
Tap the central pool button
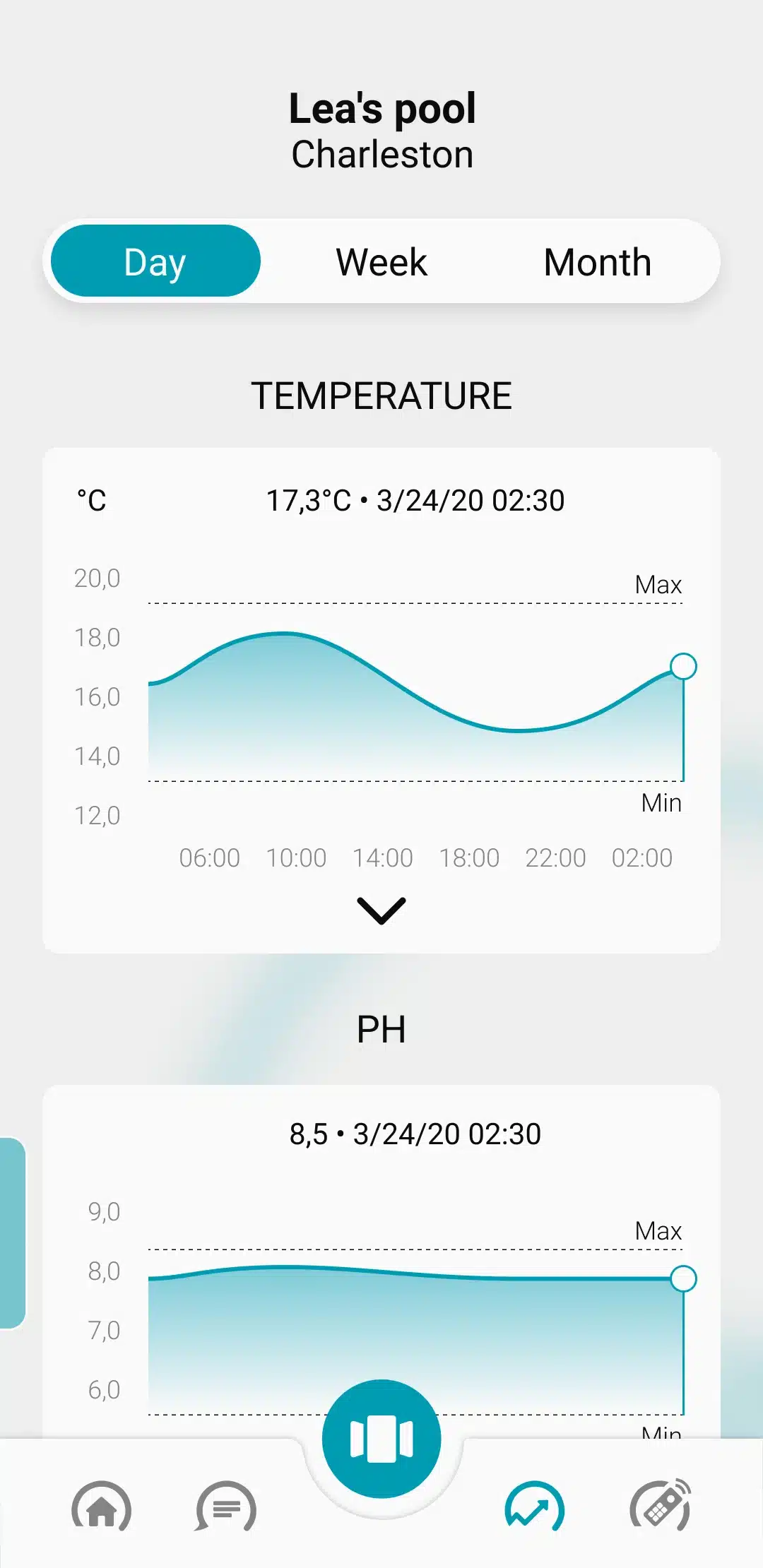381,1439
